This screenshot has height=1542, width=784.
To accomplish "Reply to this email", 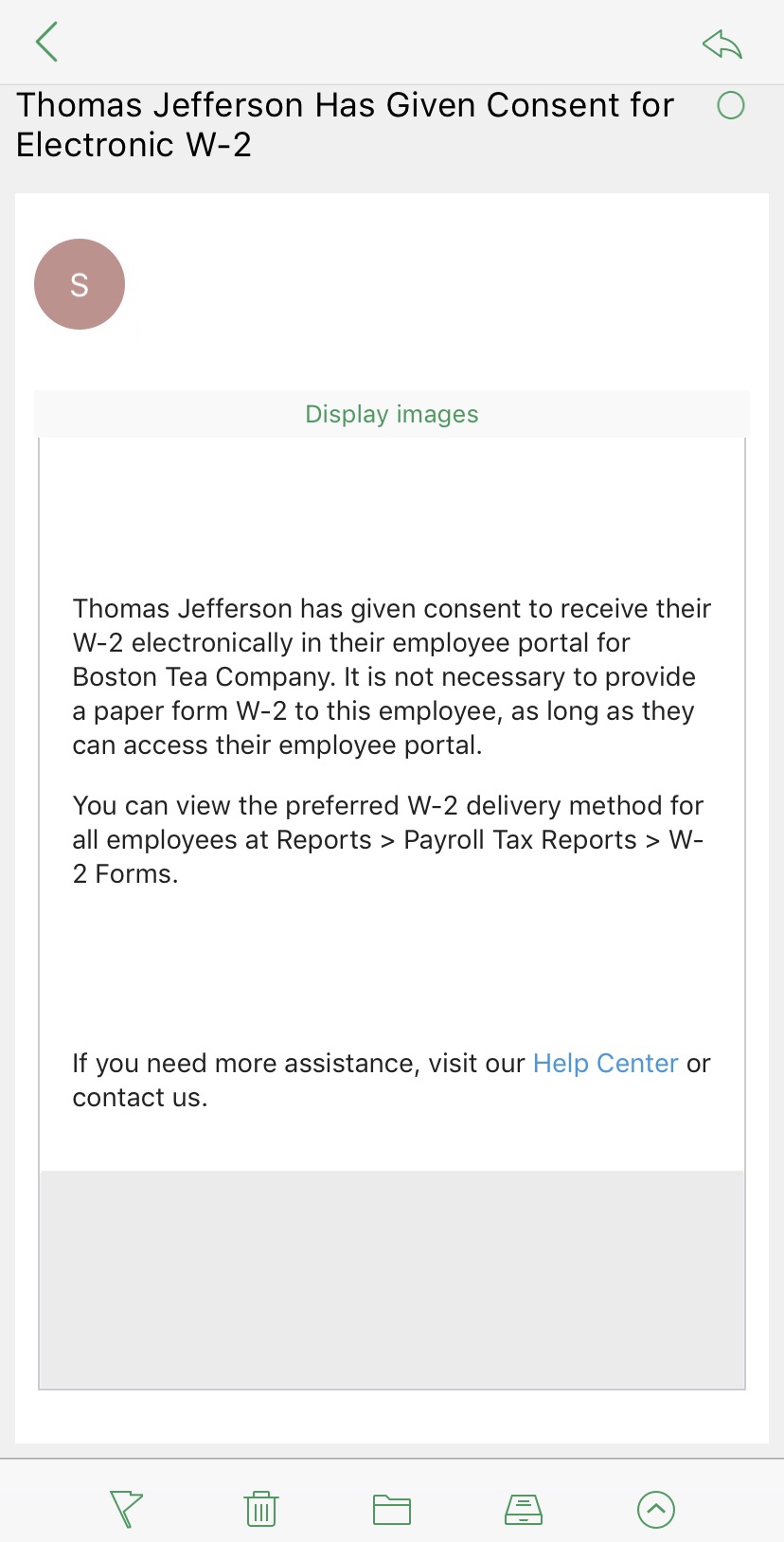I will point(722,43).
